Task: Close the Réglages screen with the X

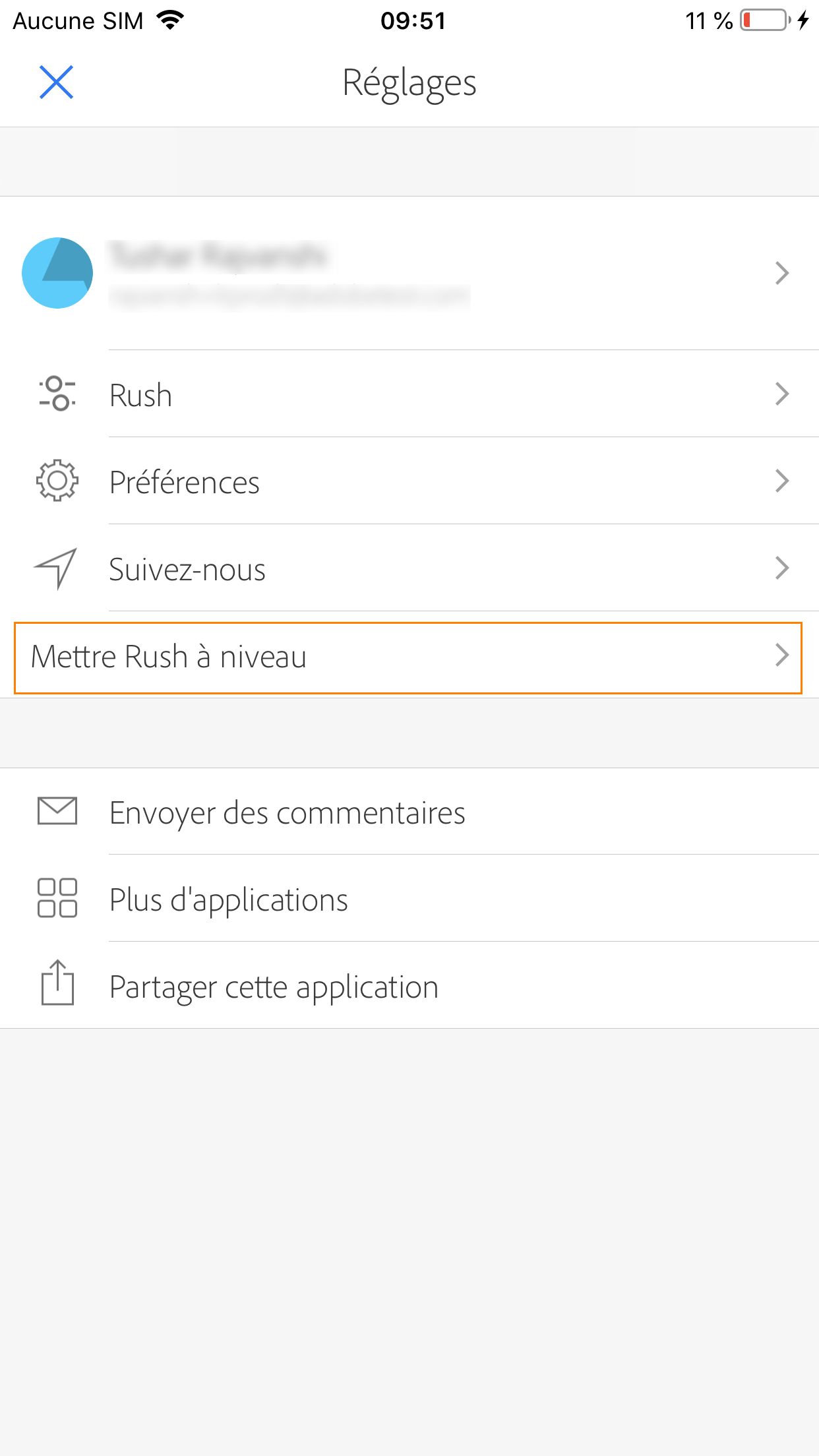Action: coord(57,82)
